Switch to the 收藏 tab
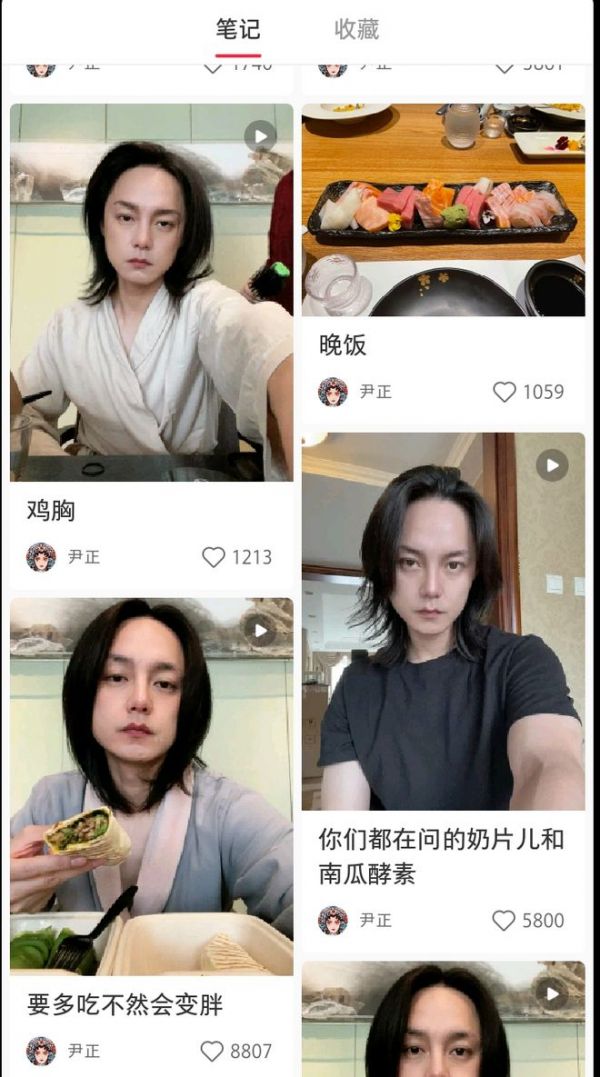The image size is (600, 1077). coord(356,30)
